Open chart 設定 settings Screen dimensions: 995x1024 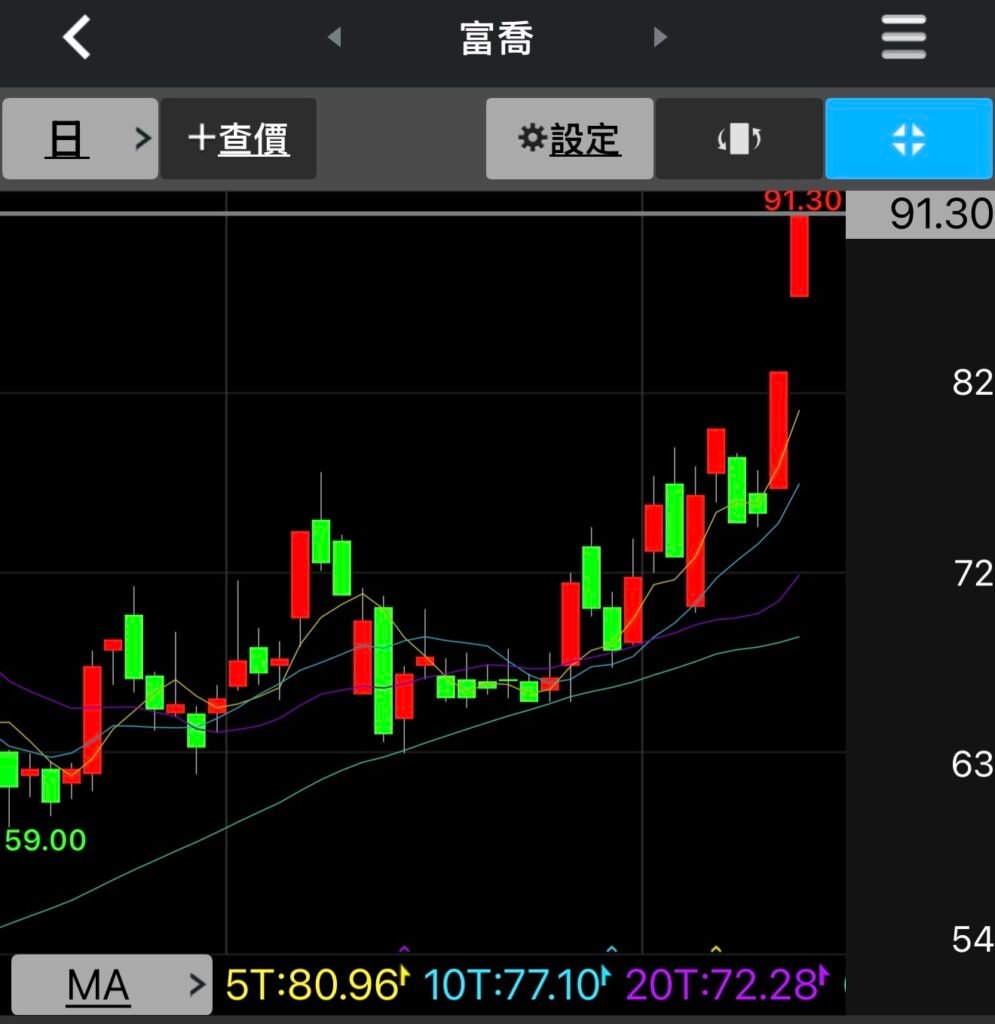(x=570, y=139)
